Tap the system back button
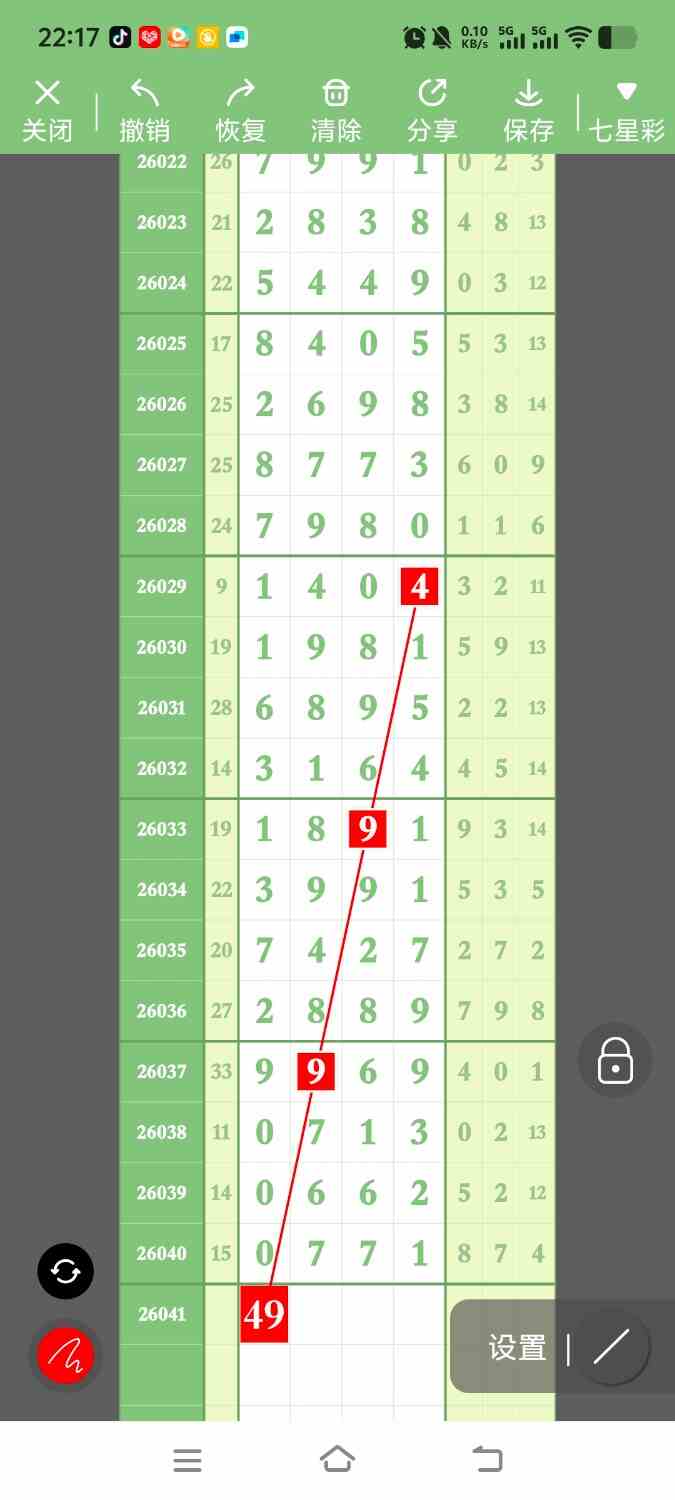 pos(487,1460)
